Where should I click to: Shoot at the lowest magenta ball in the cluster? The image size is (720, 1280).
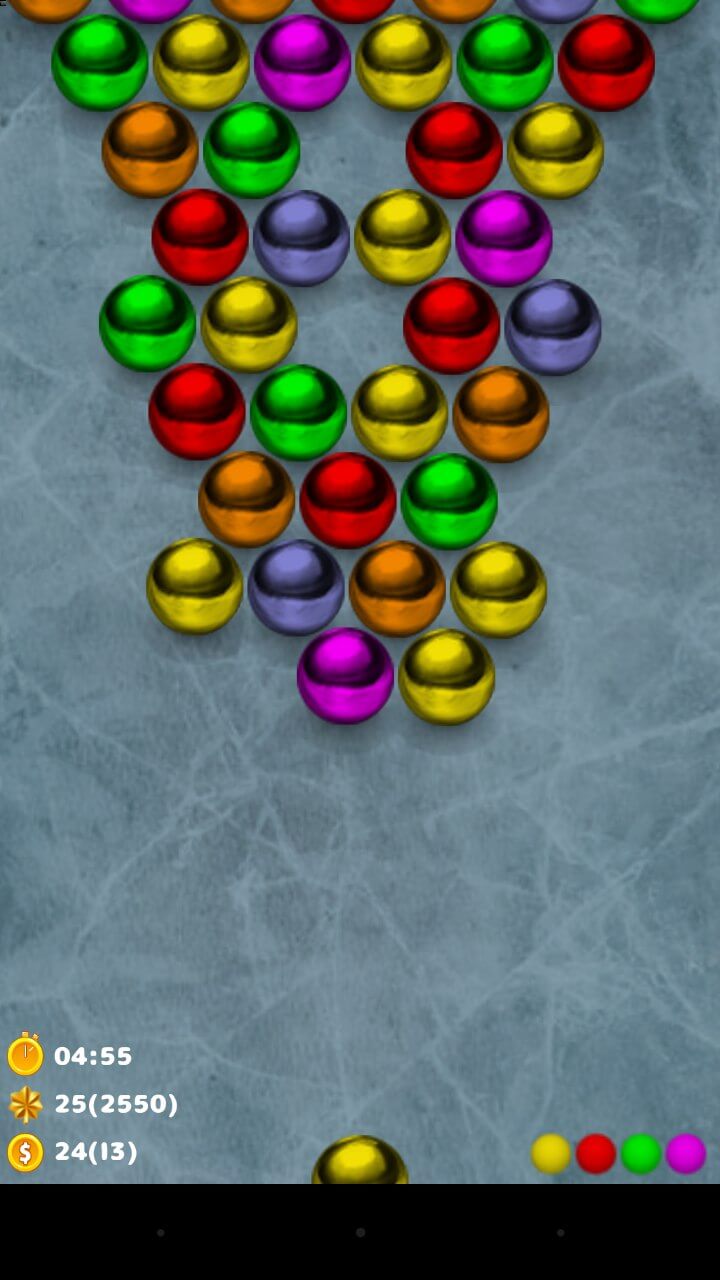coord(345,675)
